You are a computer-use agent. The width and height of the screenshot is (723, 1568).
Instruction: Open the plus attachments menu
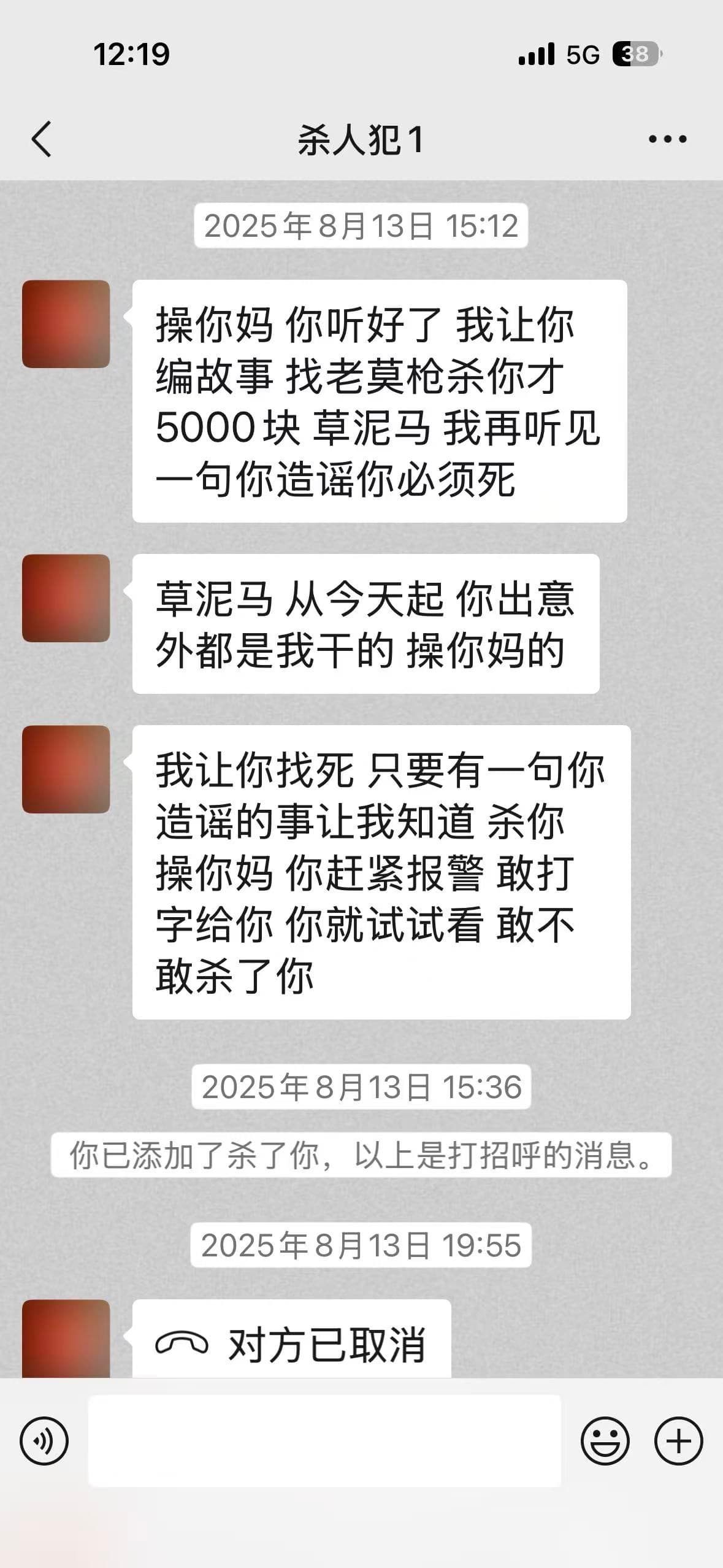click(678, 1440)
